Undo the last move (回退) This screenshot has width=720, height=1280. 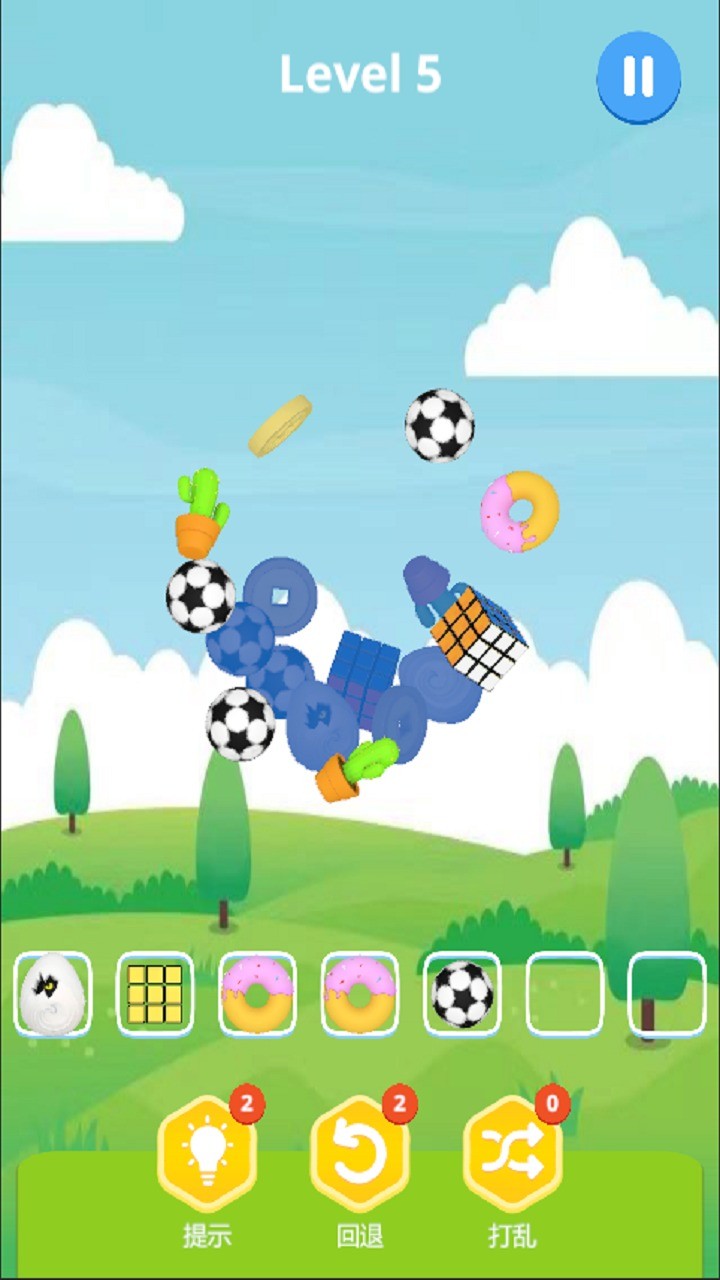pos(360,1154)
